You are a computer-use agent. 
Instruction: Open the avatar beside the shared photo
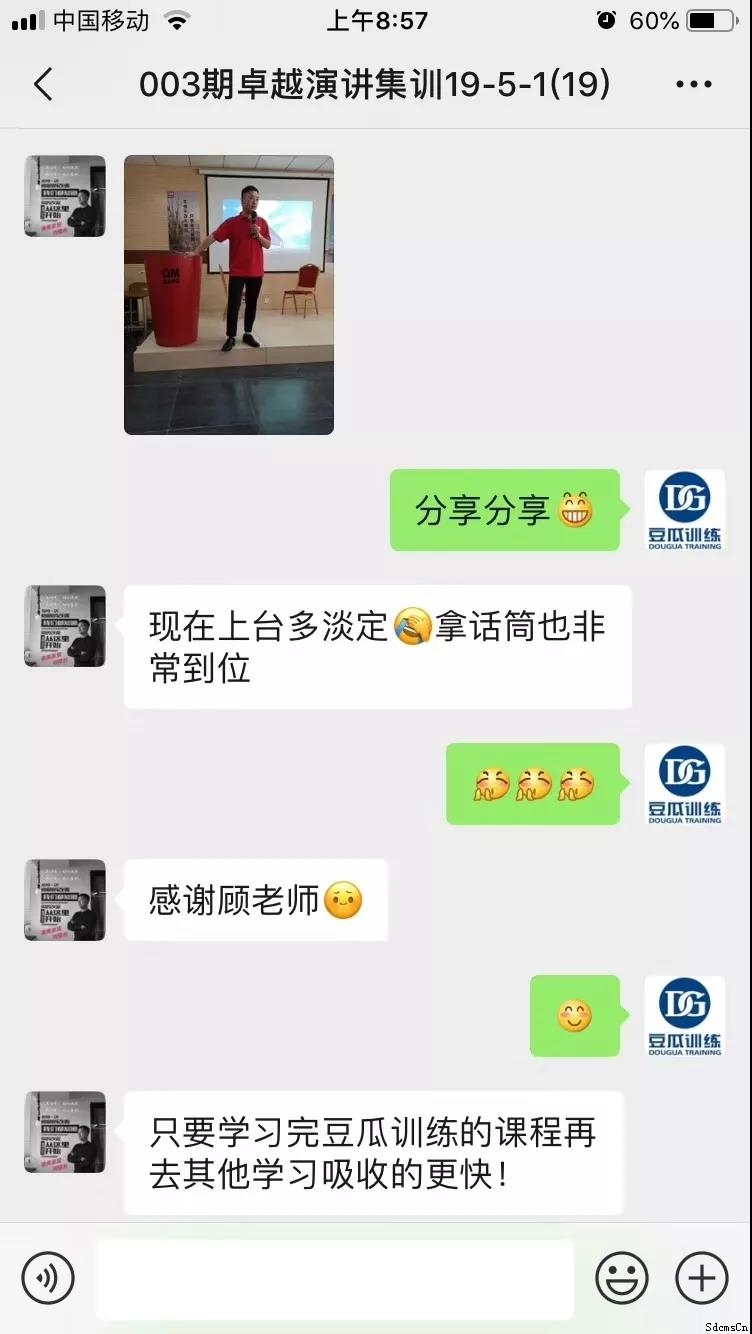point(65,196)
